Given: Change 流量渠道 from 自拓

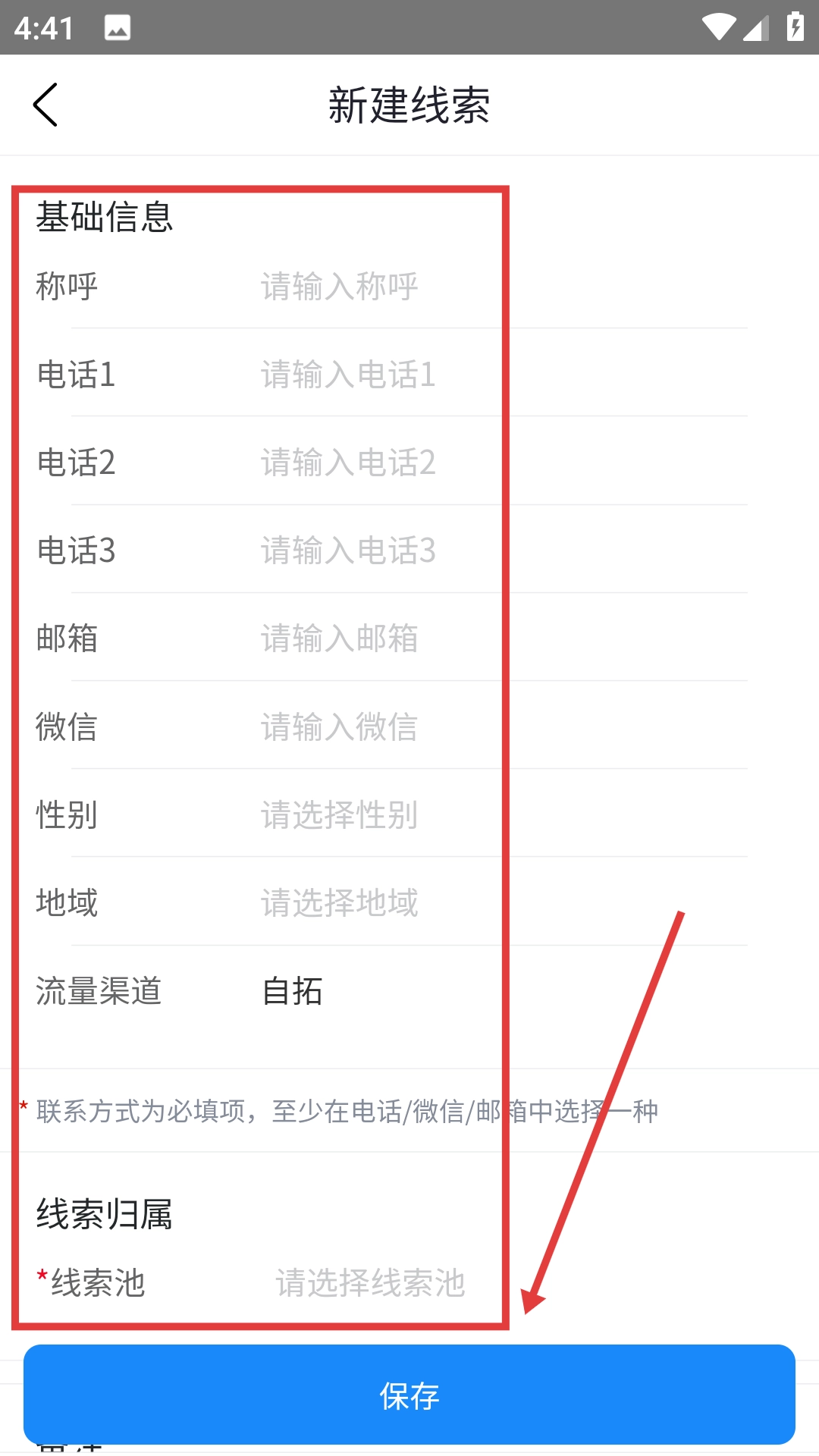Looking at the screenshot, I should click(455, 991).
